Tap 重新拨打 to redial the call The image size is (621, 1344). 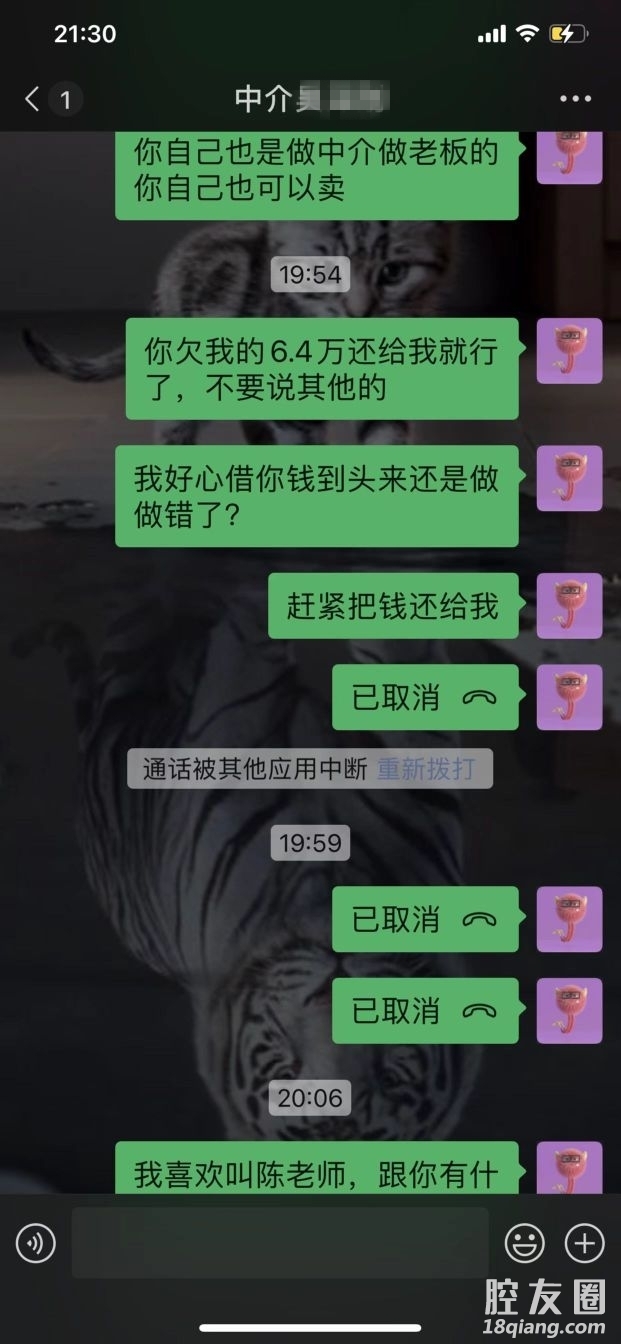tap(425, 770)
